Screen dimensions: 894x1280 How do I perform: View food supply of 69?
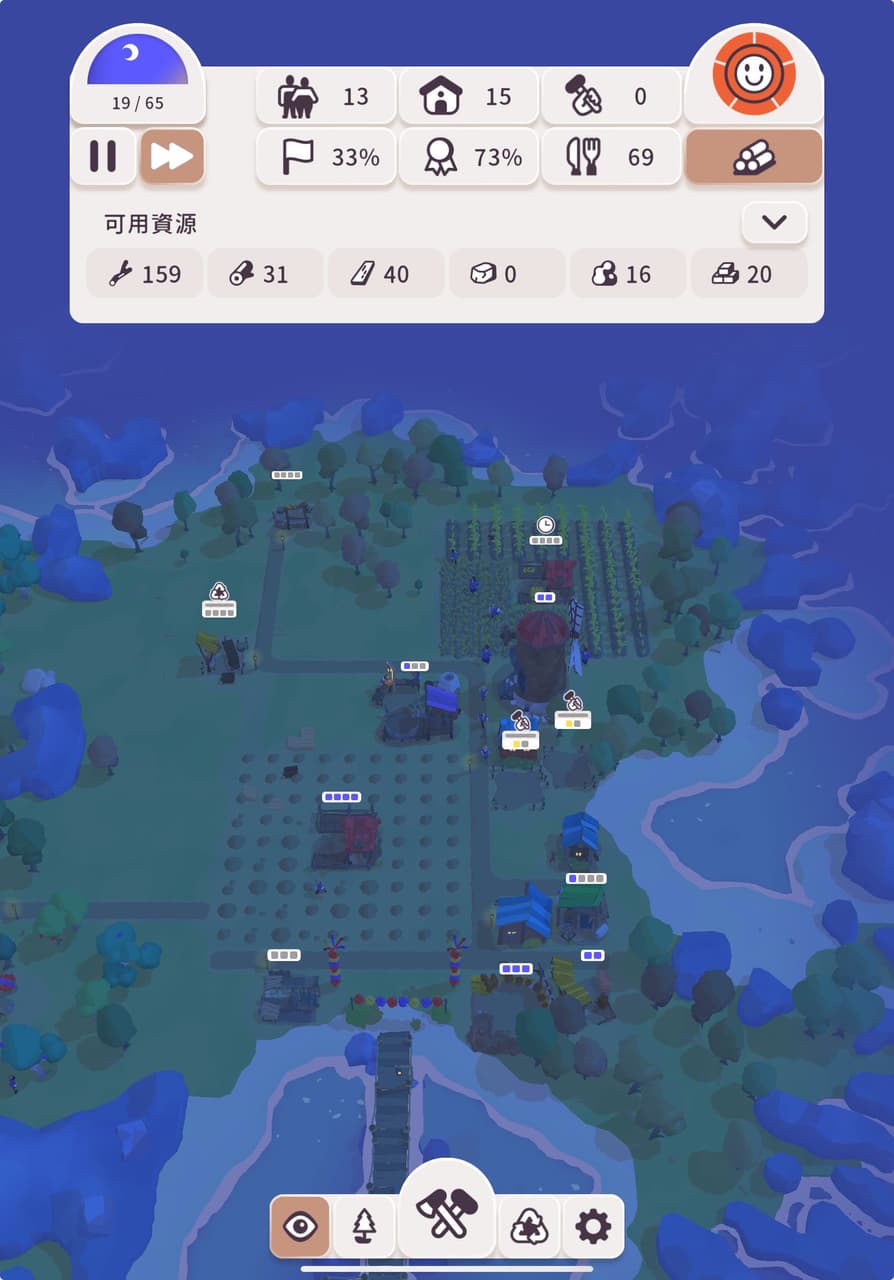610,157
